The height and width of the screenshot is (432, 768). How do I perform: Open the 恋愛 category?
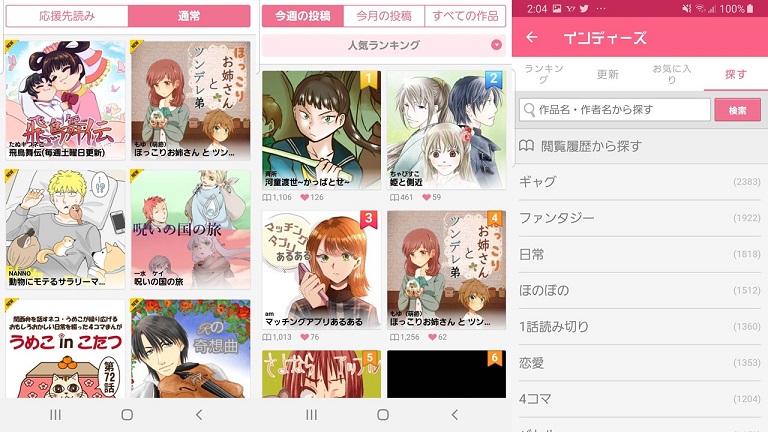click(x=640, y=362)
